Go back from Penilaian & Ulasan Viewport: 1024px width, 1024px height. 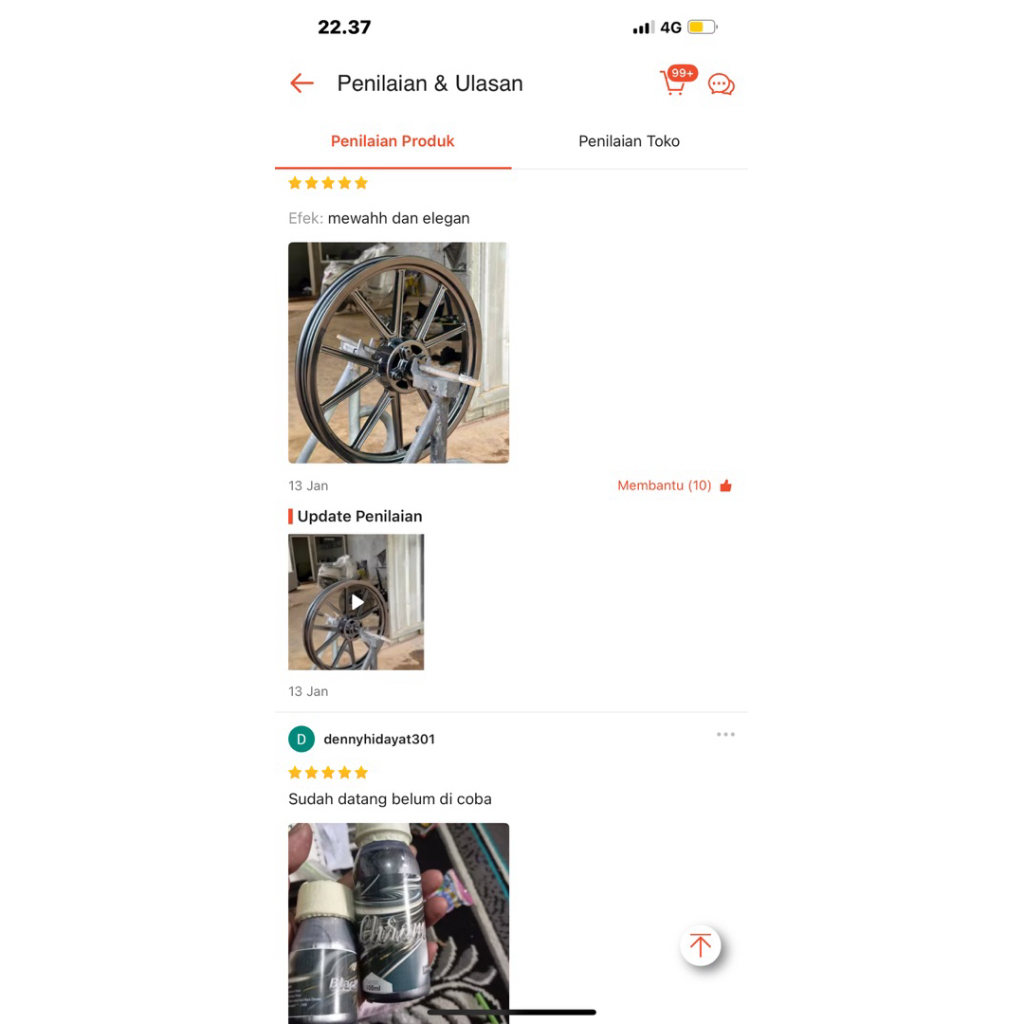coord(302,84)
